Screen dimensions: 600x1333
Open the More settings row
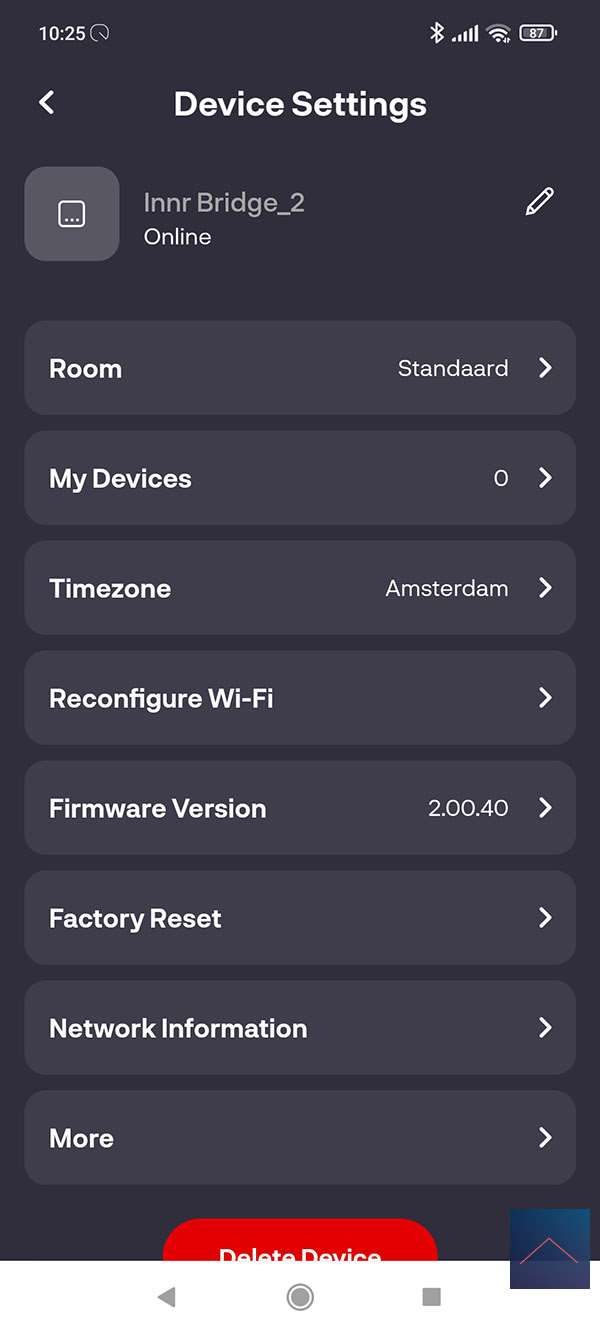pyautogui.click(x=300, y=1138)
